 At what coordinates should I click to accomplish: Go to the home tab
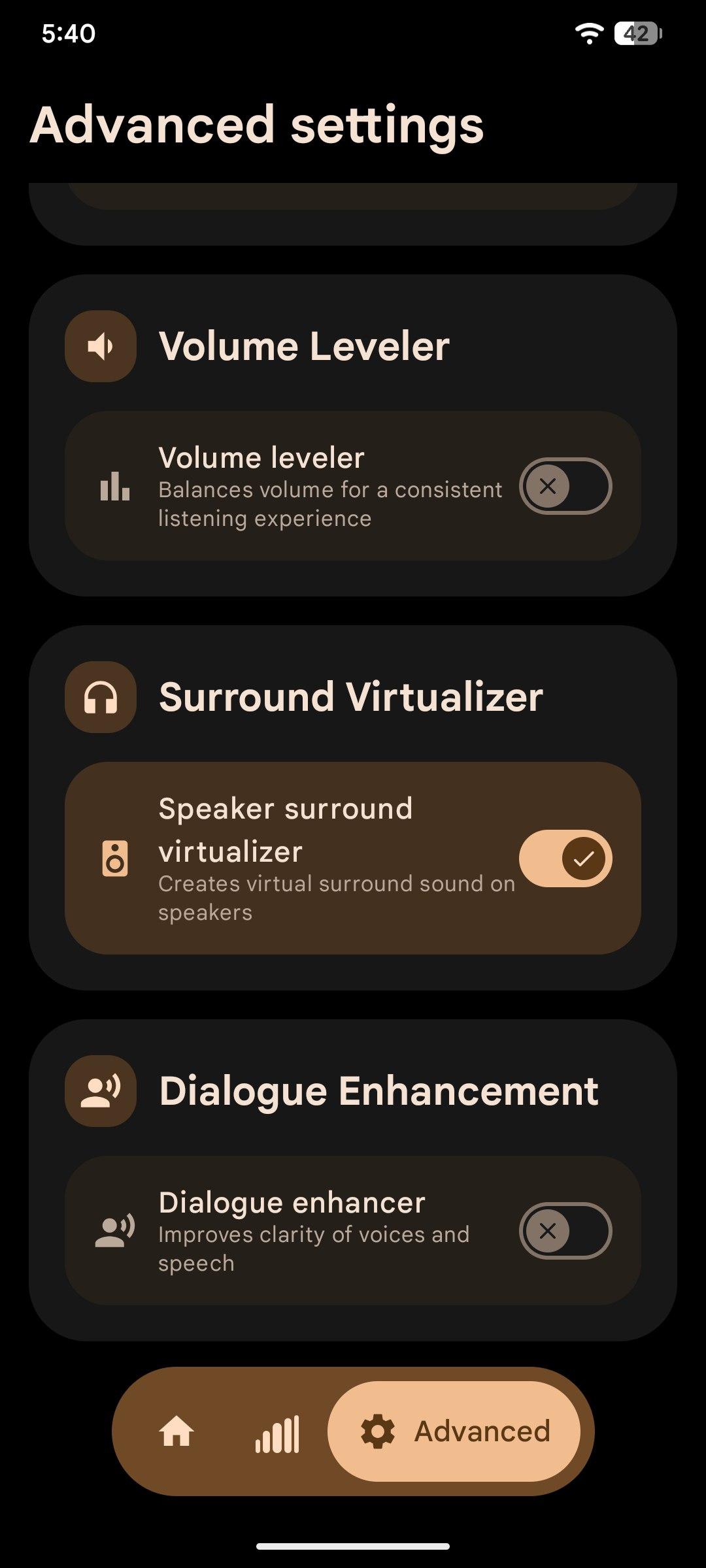click(x=176, y=1432)
